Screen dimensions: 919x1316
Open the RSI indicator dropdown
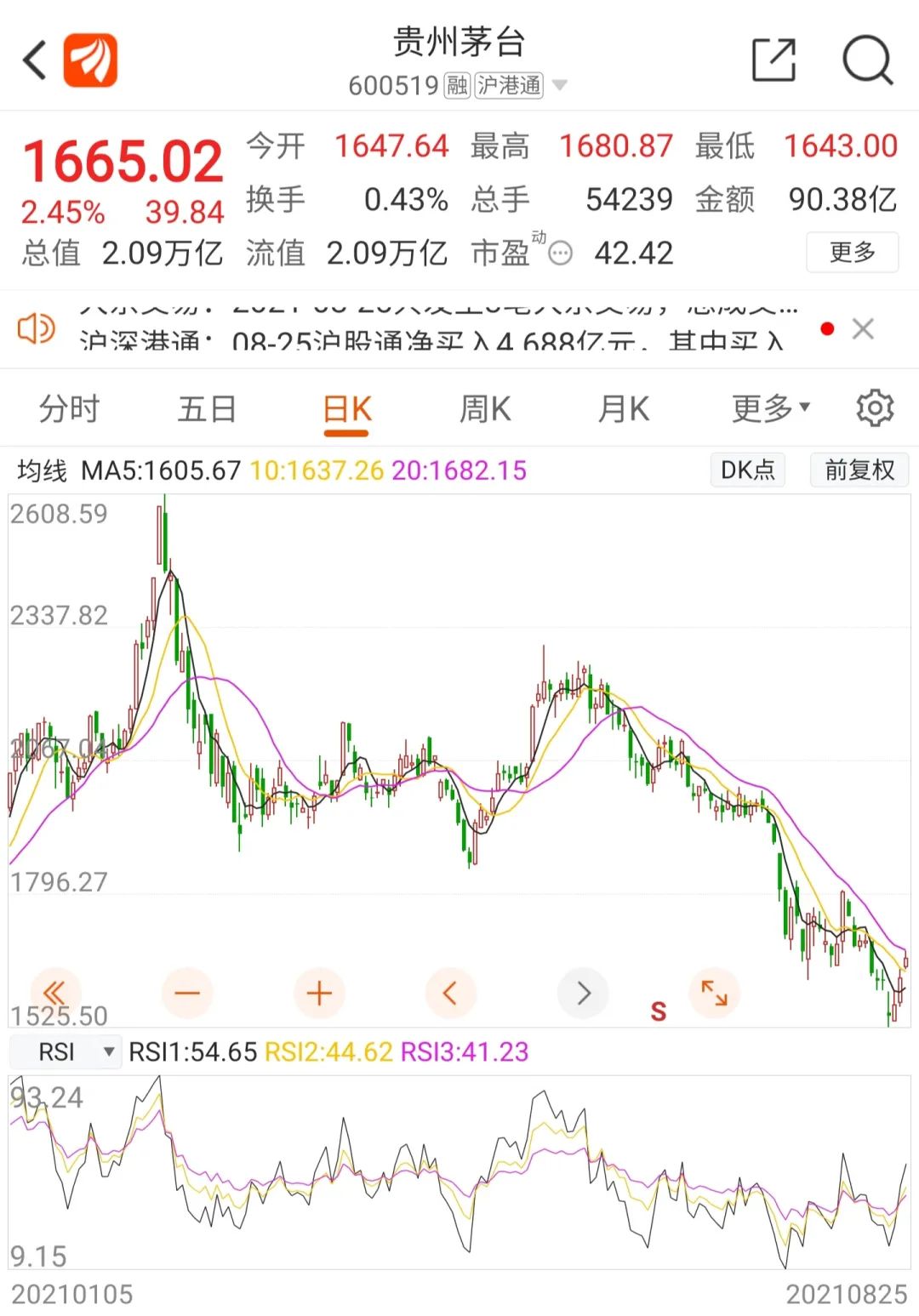tap(66, 1051)
